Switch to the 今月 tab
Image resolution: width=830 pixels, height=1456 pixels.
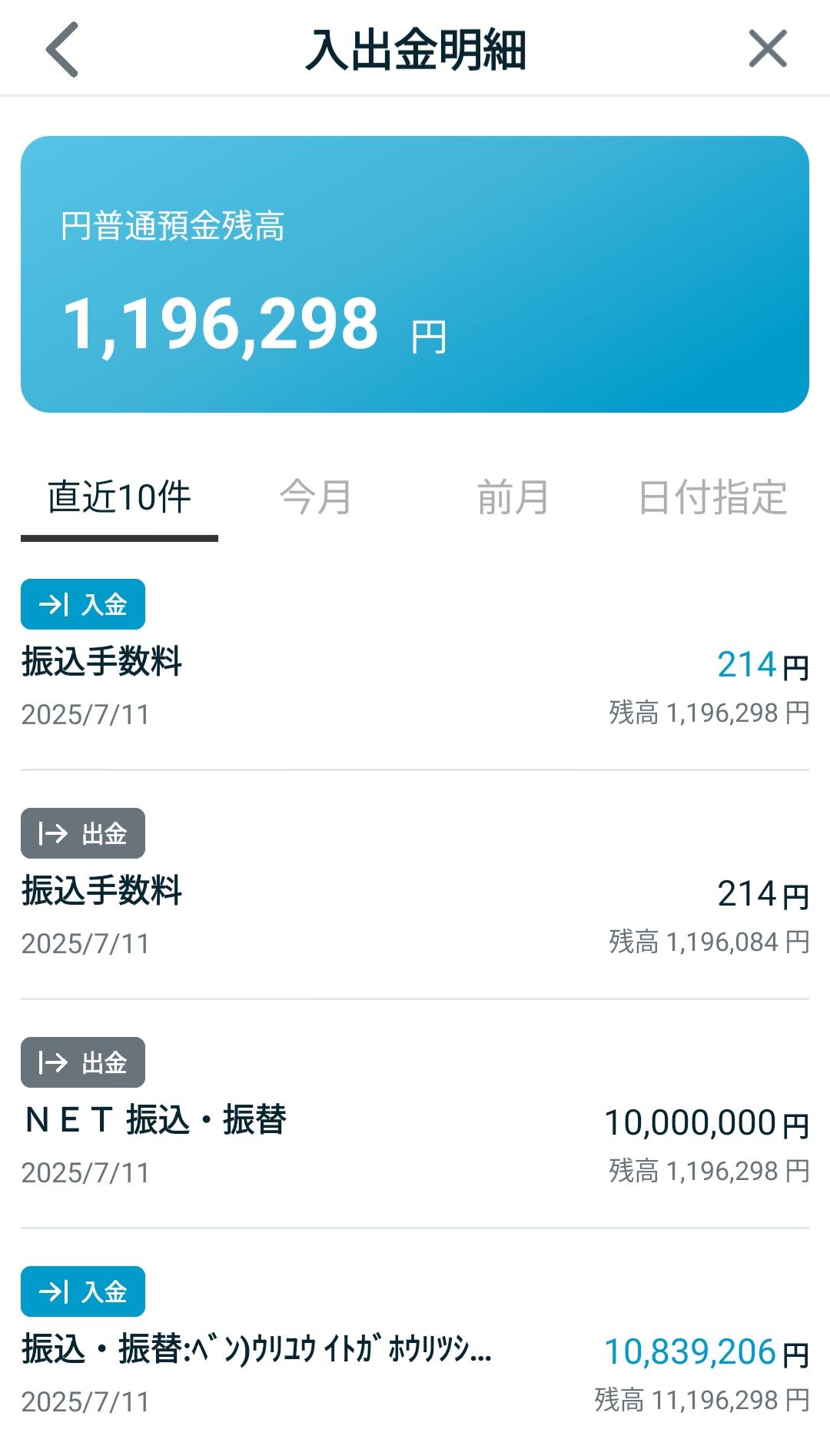316,497
